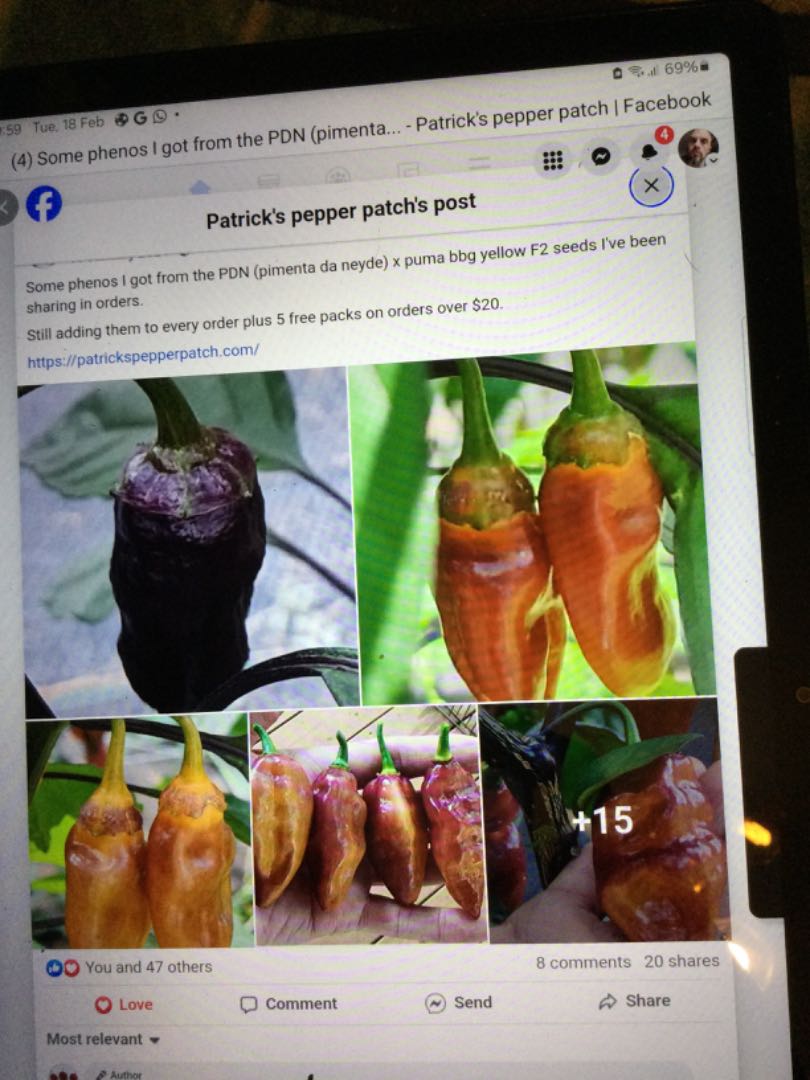Open the 8 comments link
This screenshot has height=1080, width=810.
(x=583, y=962)
